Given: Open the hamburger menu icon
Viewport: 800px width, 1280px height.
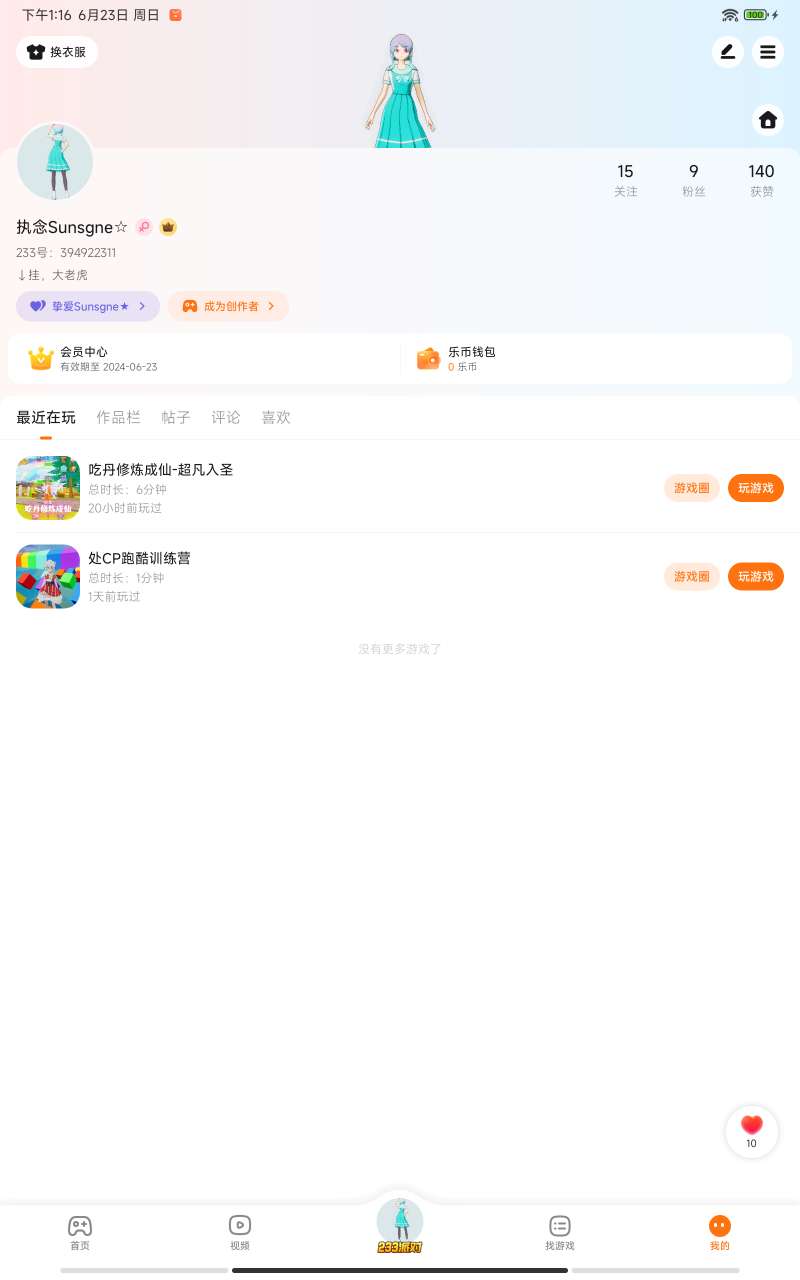Looking at the screenshot, I should click(x=768, y=52).
